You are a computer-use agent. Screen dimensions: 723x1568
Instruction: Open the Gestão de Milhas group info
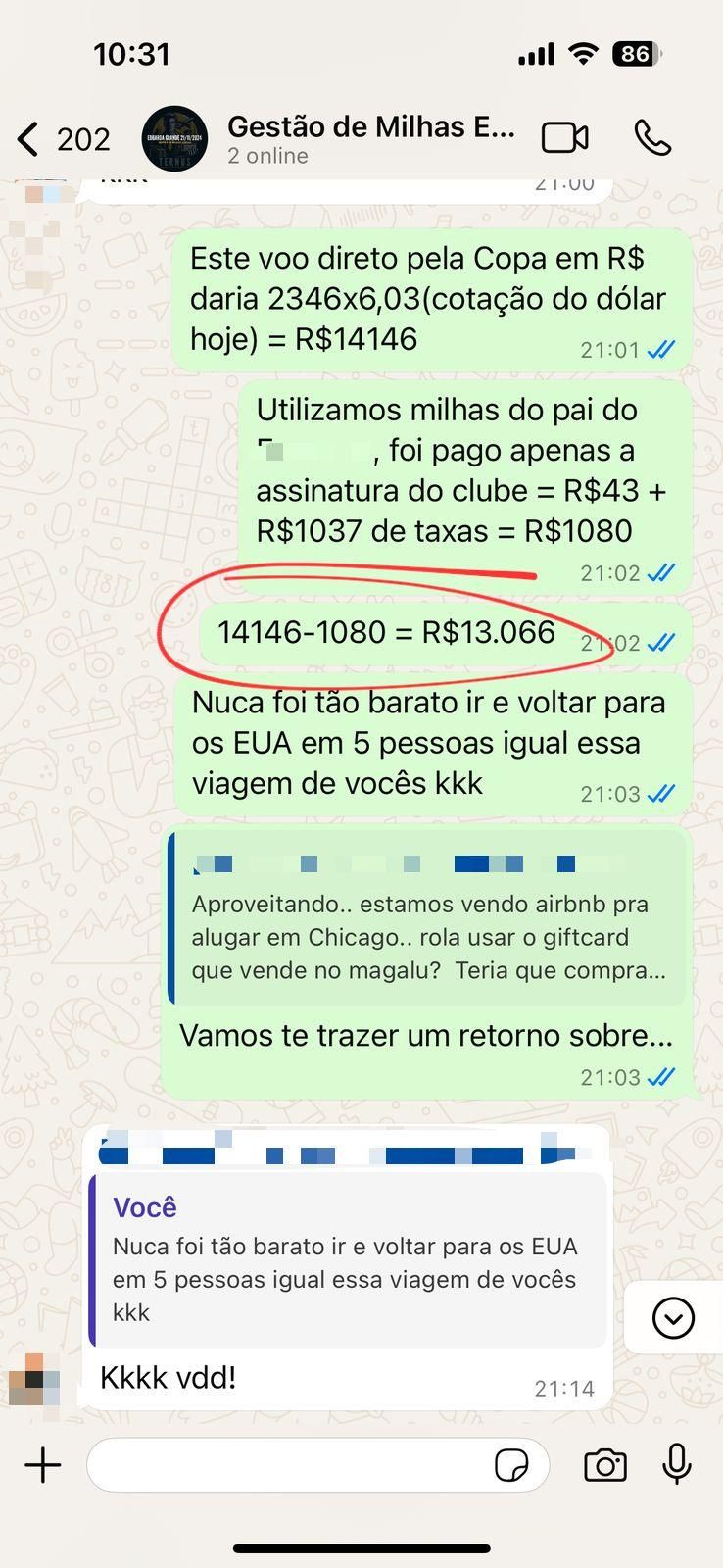tap(370, 139)
